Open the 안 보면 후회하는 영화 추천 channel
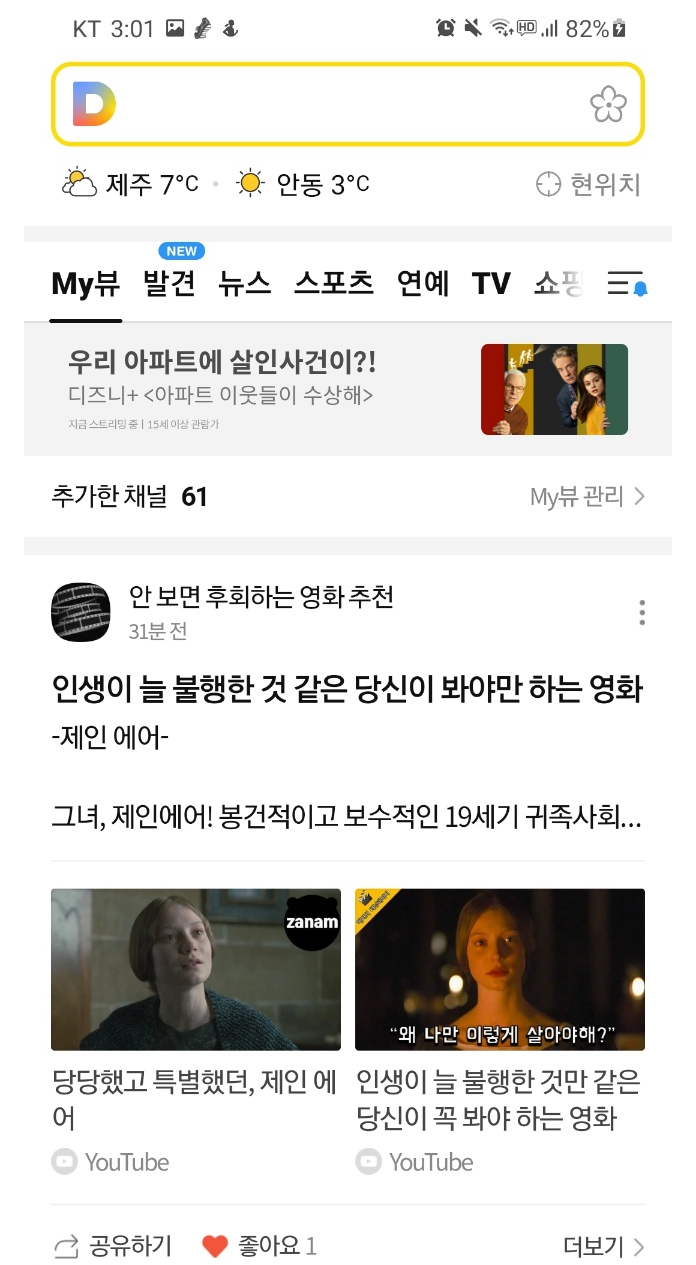Screen dimensions: 696x1265 [x=261, y=597]
